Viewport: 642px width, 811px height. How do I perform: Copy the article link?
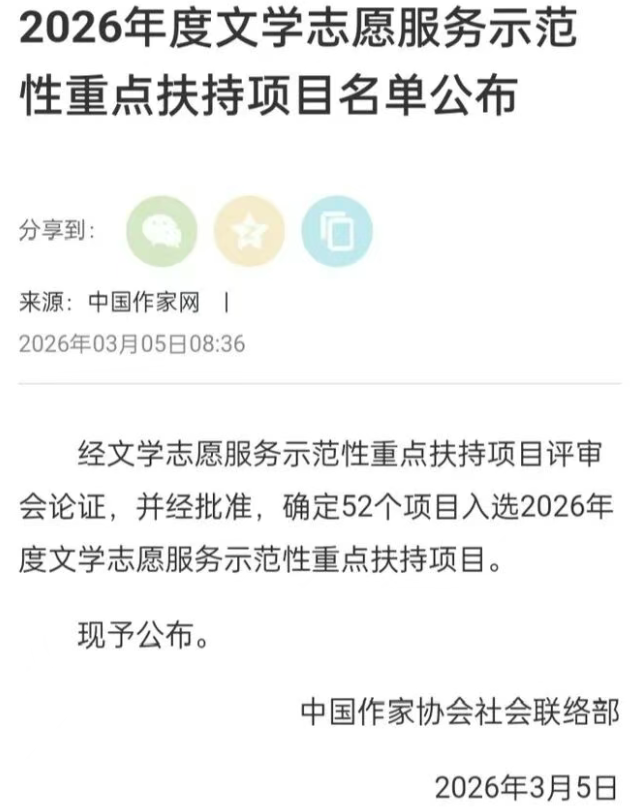[x=337, y=231]
